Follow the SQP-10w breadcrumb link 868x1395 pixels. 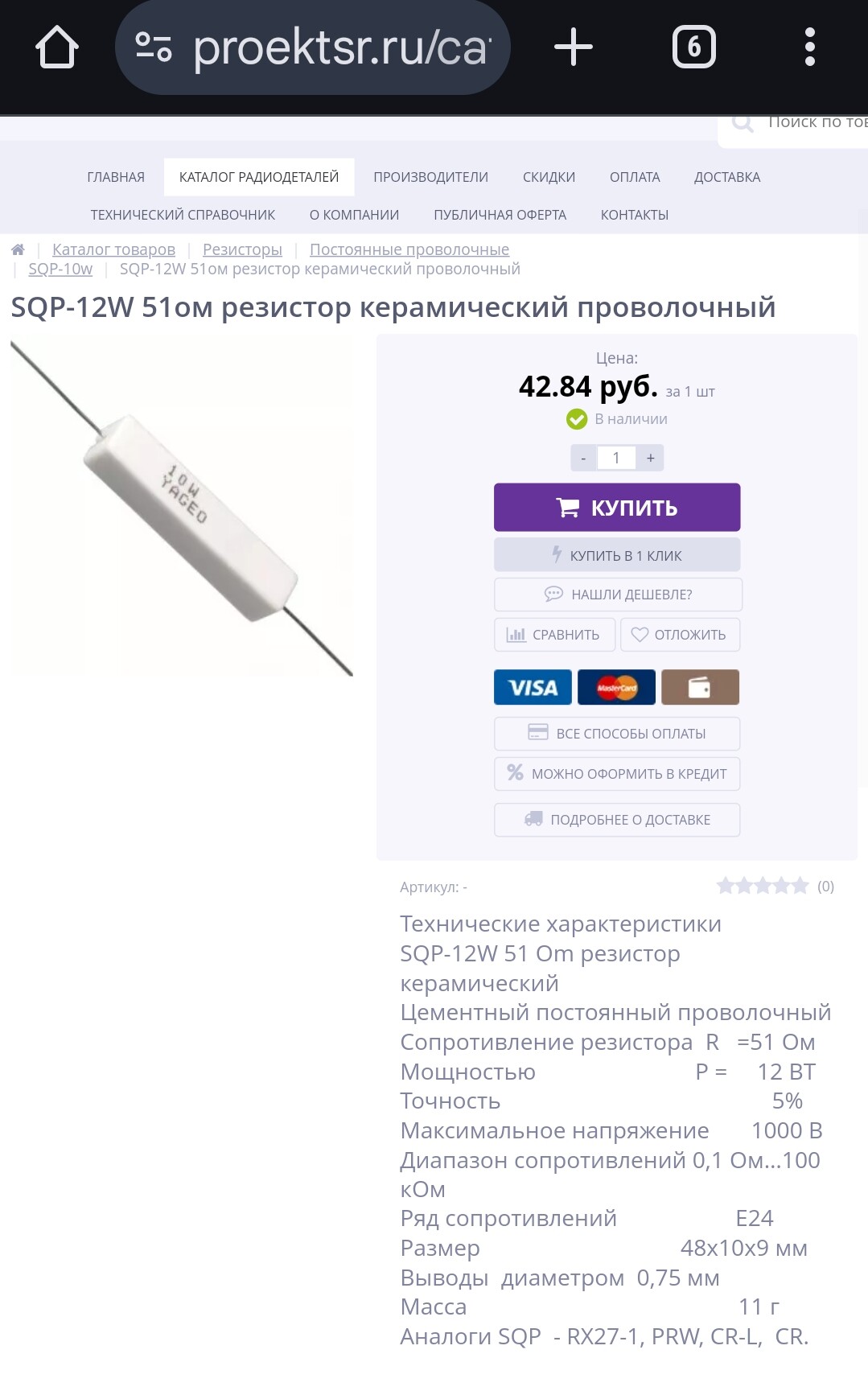60,269
